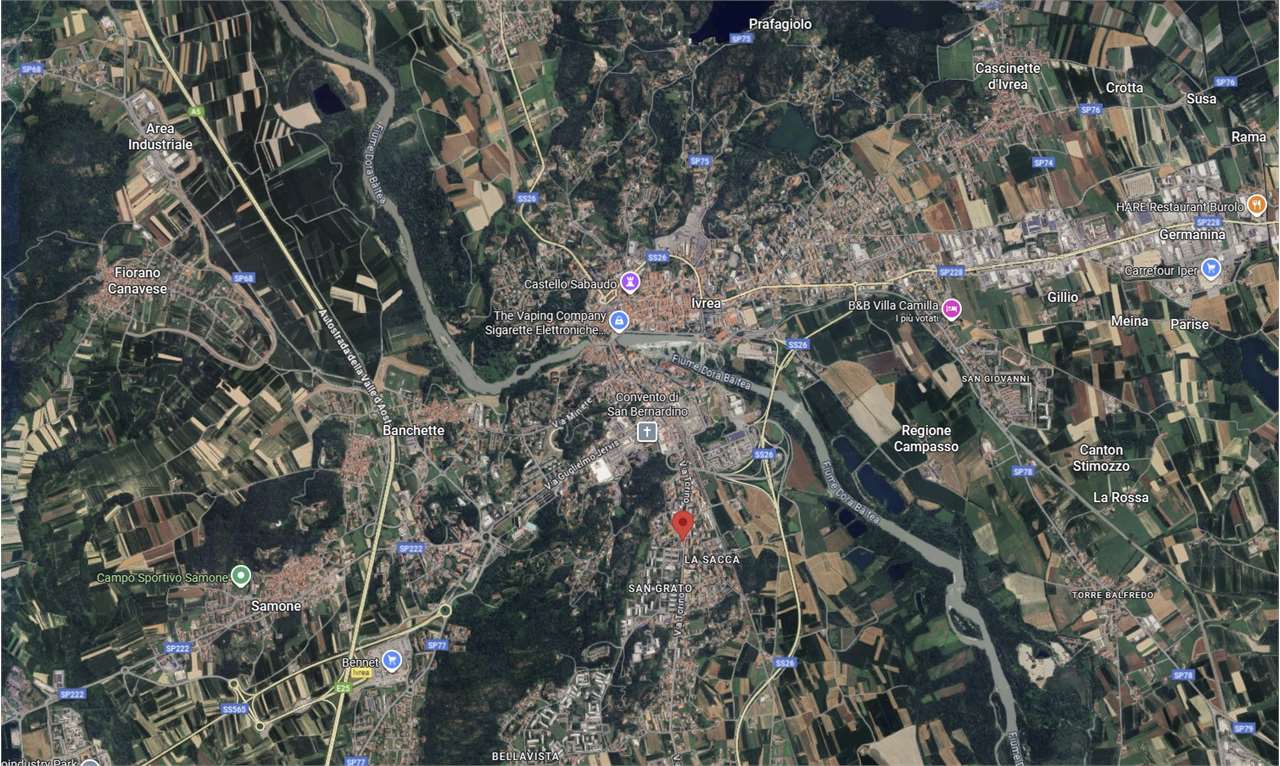This screenshot has width=1280, height=766.
Task: Open the Castello Sabaudo museum marker
Action: (630, 283)
